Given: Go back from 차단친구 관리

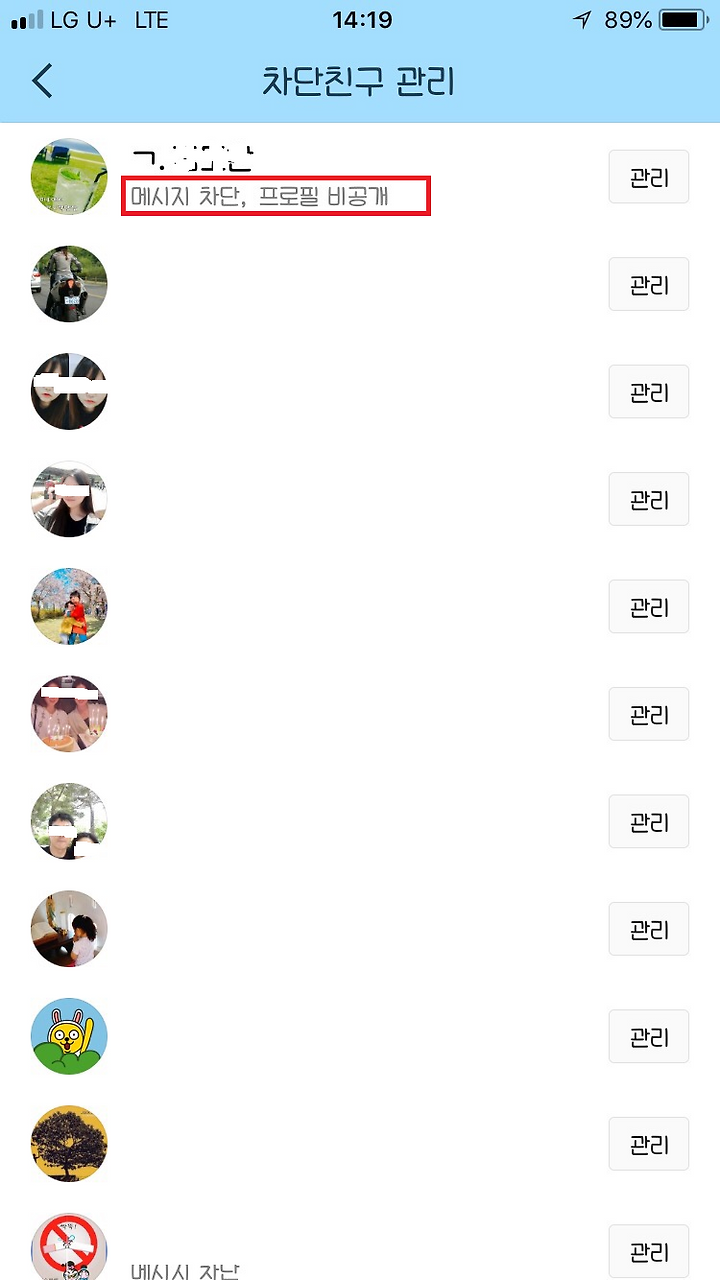Looking at the screenshot, I should tap(42, 81).
